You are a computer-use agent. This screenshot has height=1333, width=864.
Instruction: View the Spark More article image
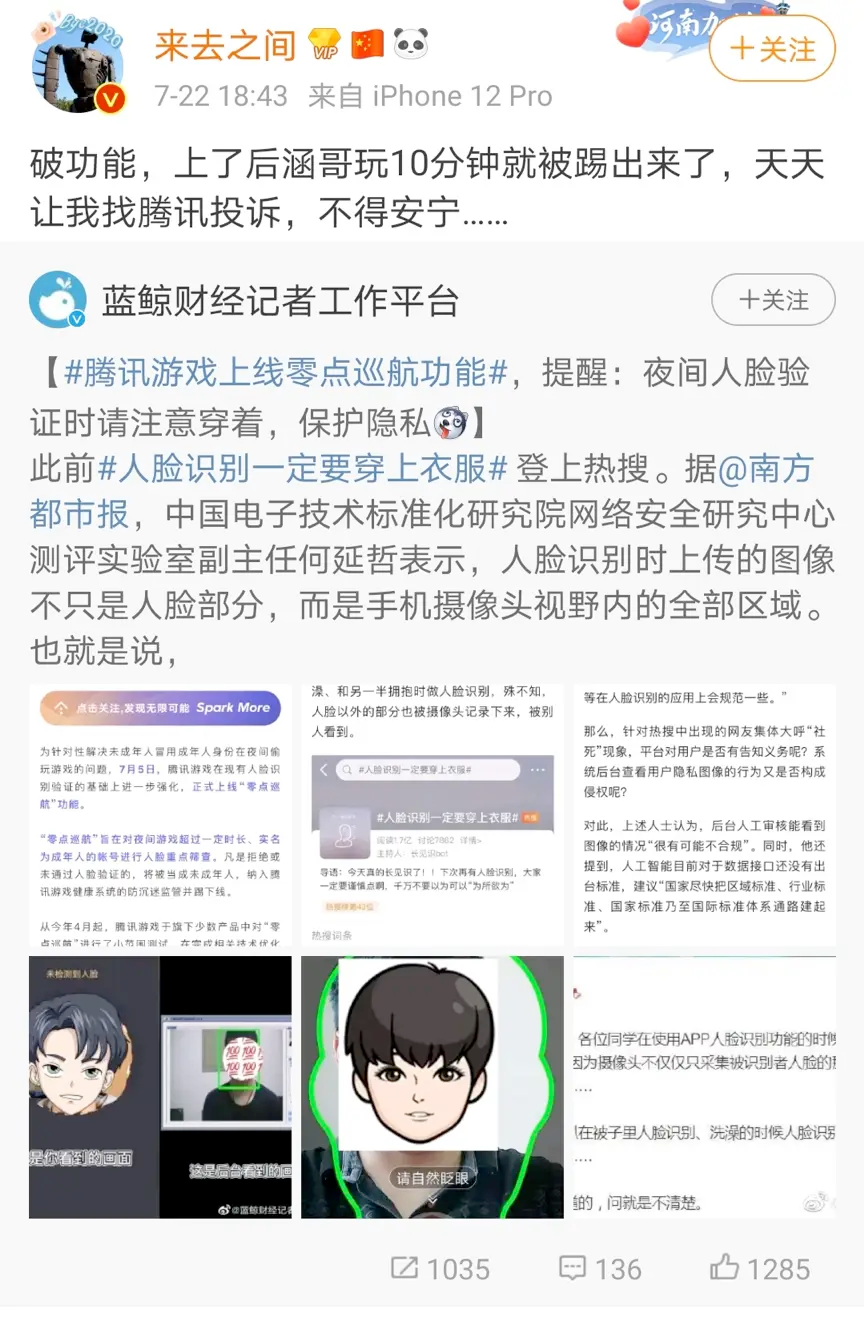(160, 815)
